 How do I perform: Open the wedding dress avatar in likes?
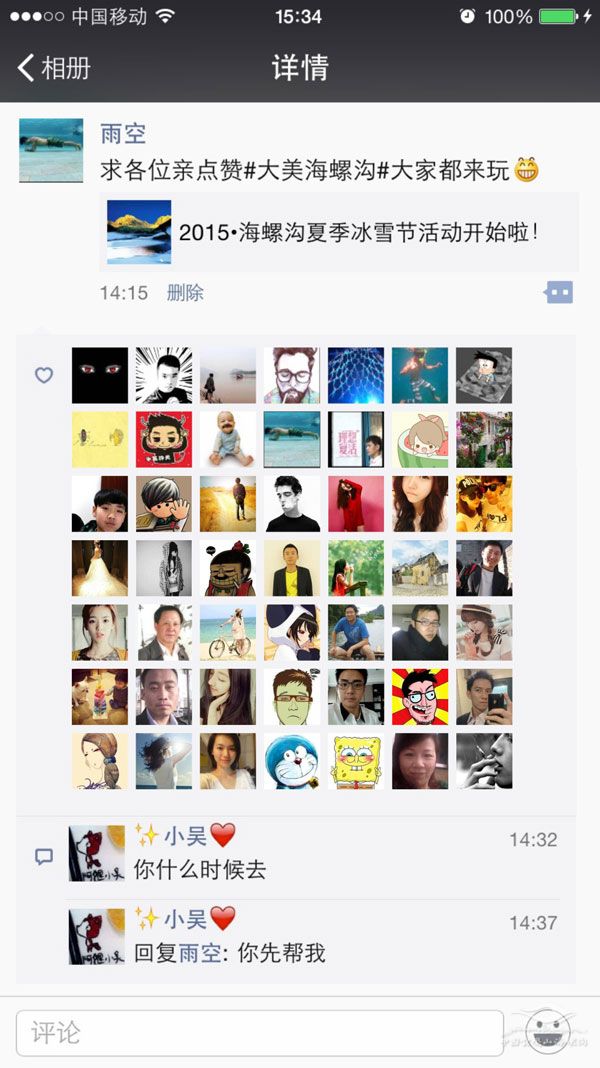(x=100, y=568)
